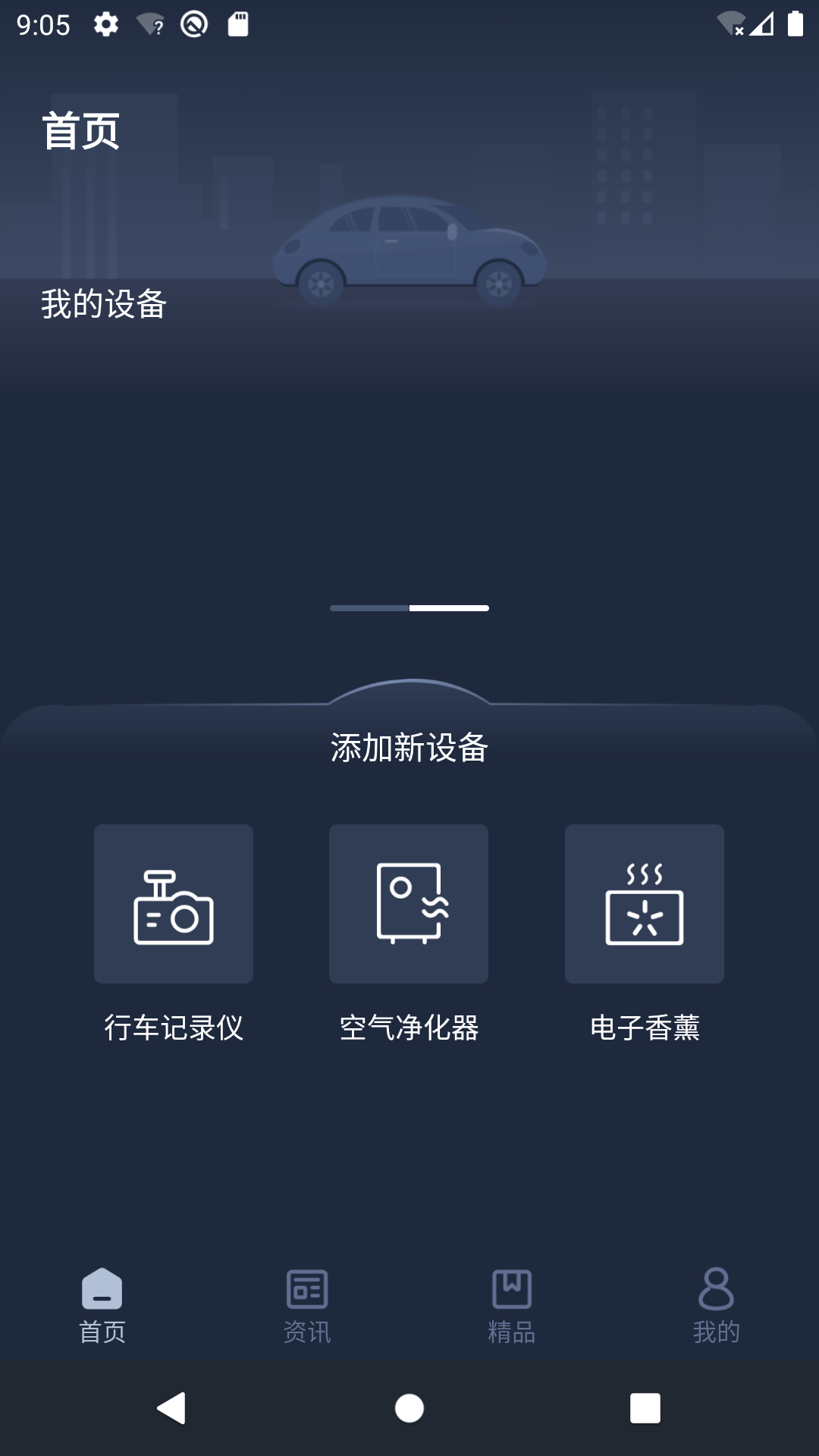The width and height of the screenshot is (819, 1456).
Task: Switch to the 资讯 tab
Action: click(307, 1306)
